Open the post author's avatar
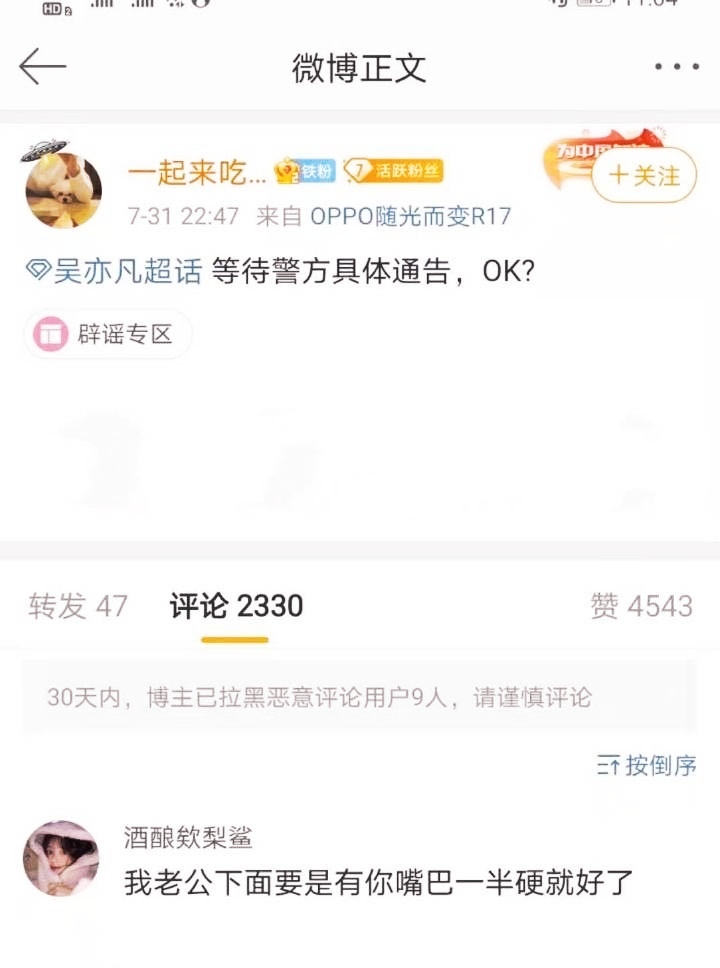720x968 pixels. [63, 190]
